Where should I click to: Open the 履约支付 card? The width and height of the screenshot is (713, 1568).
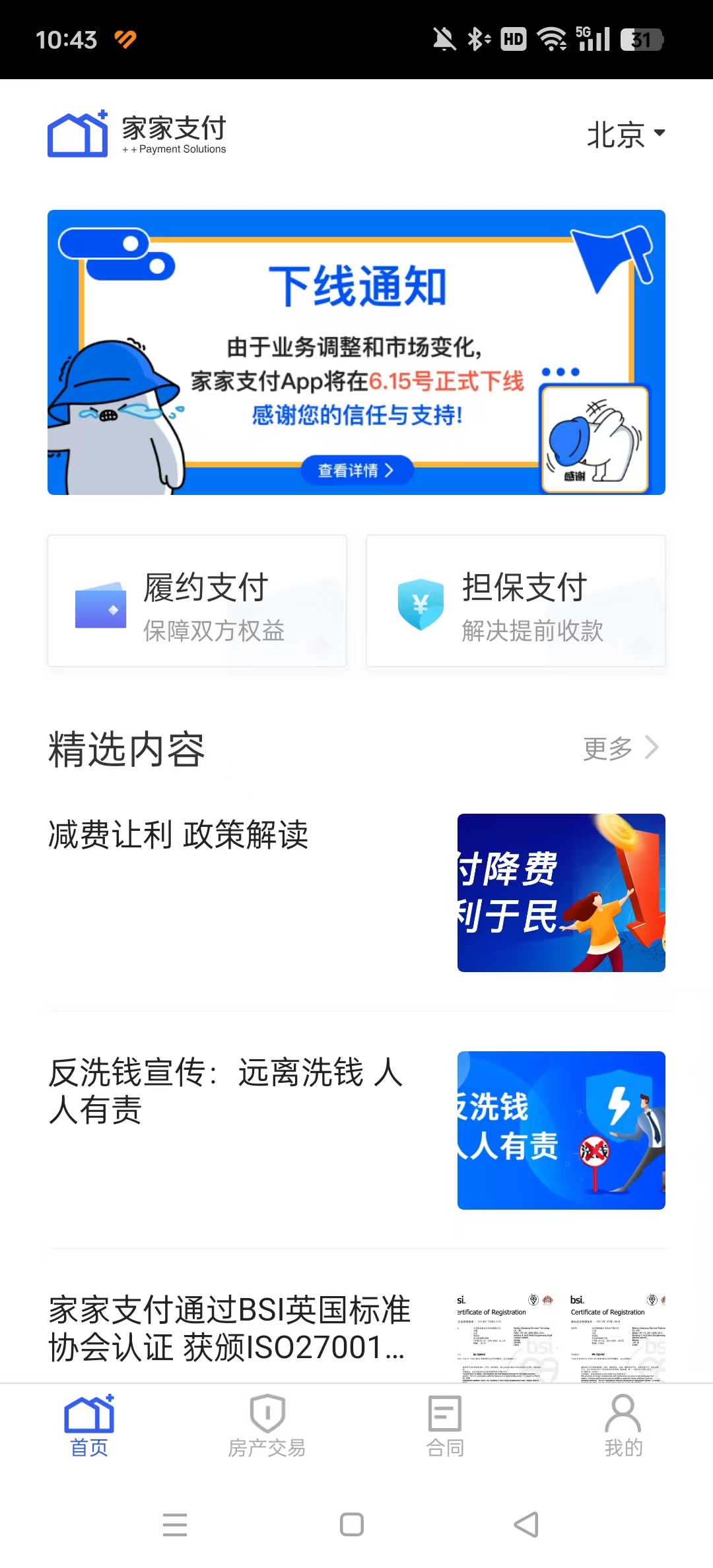click(x=197, y=601)
